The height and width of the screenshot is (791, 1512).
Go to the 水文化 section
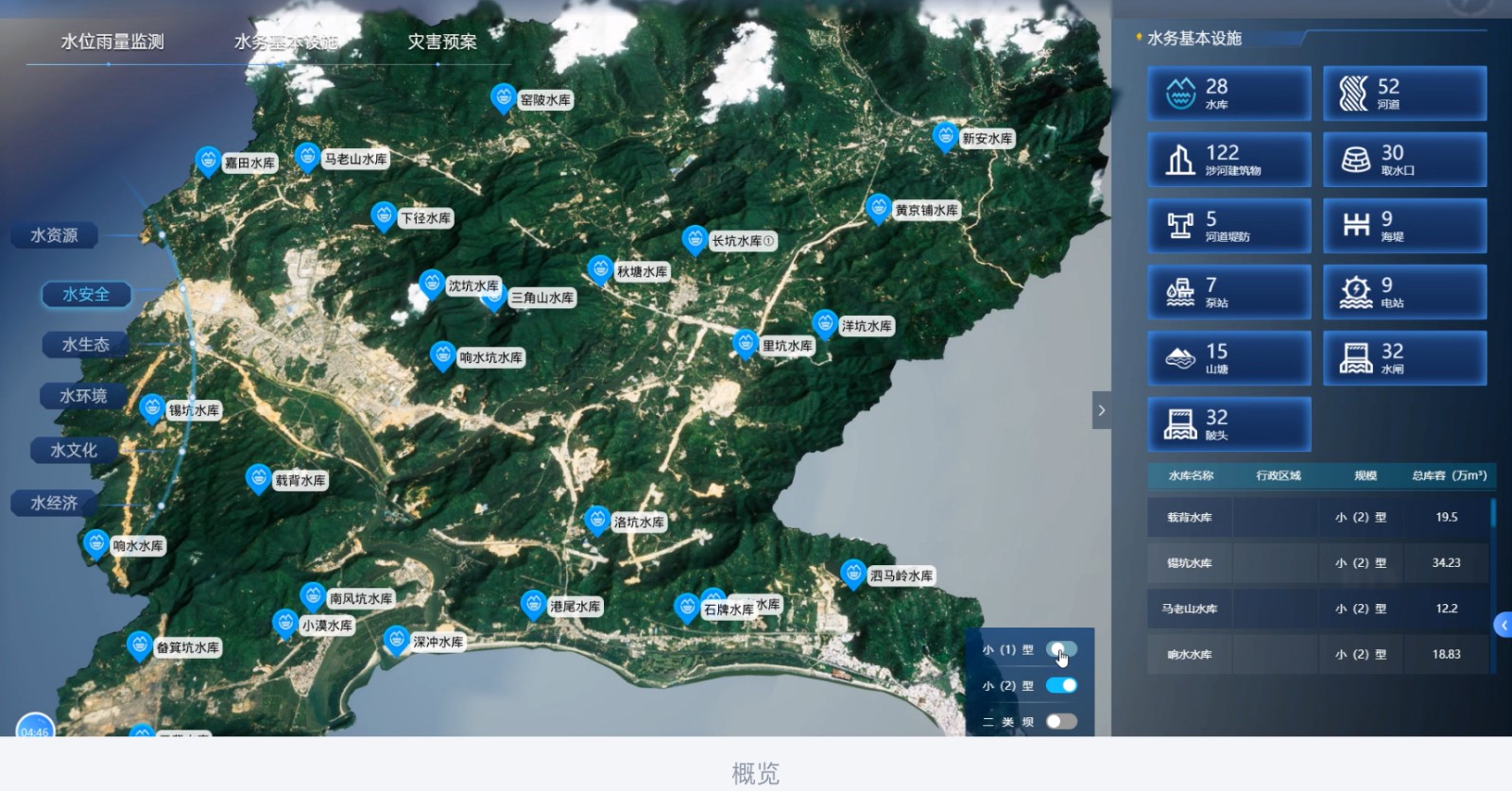tap(74, 451)
